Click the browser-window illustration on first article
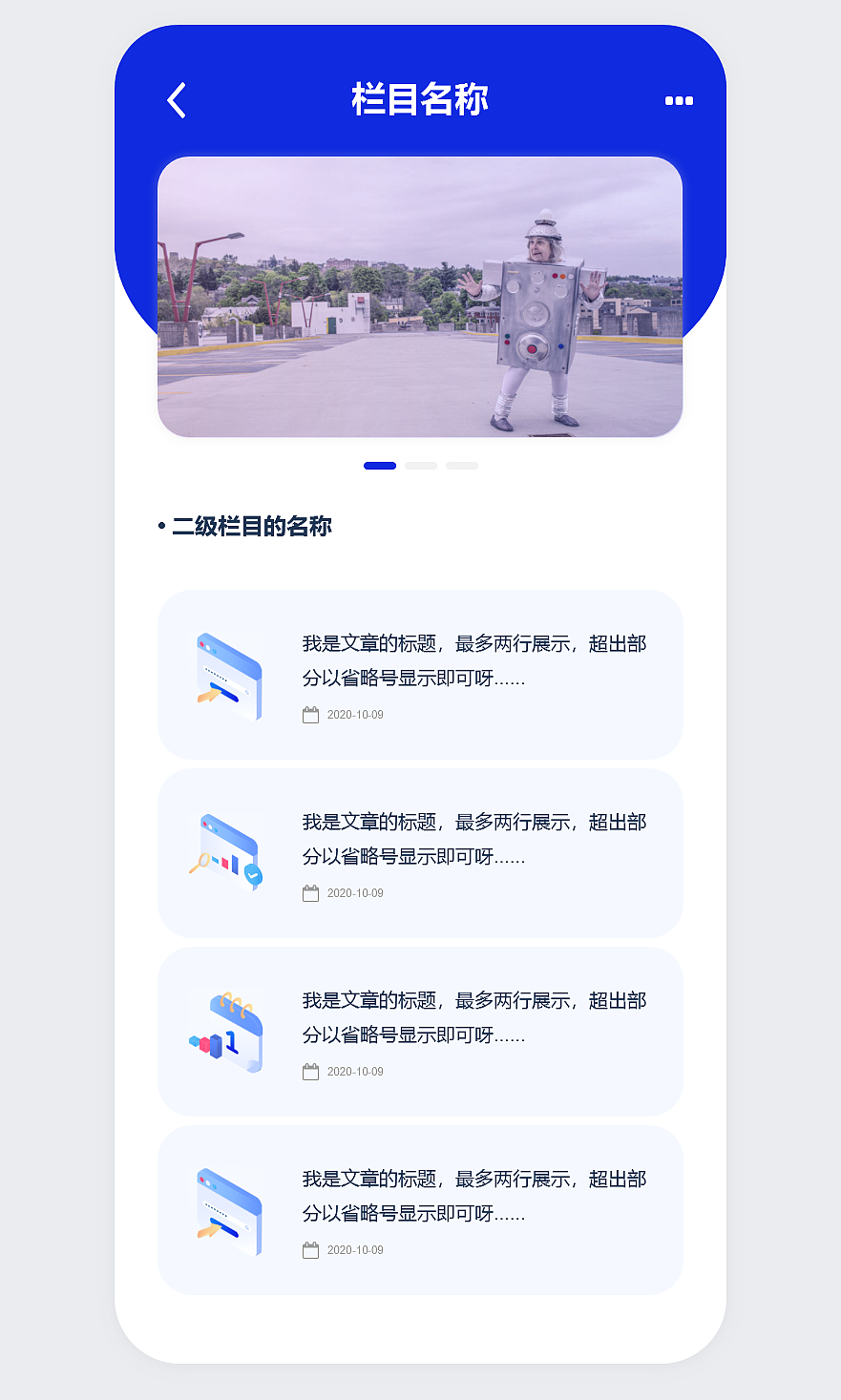The height and width of the screenshot is (1400, 841). (227, 674)
